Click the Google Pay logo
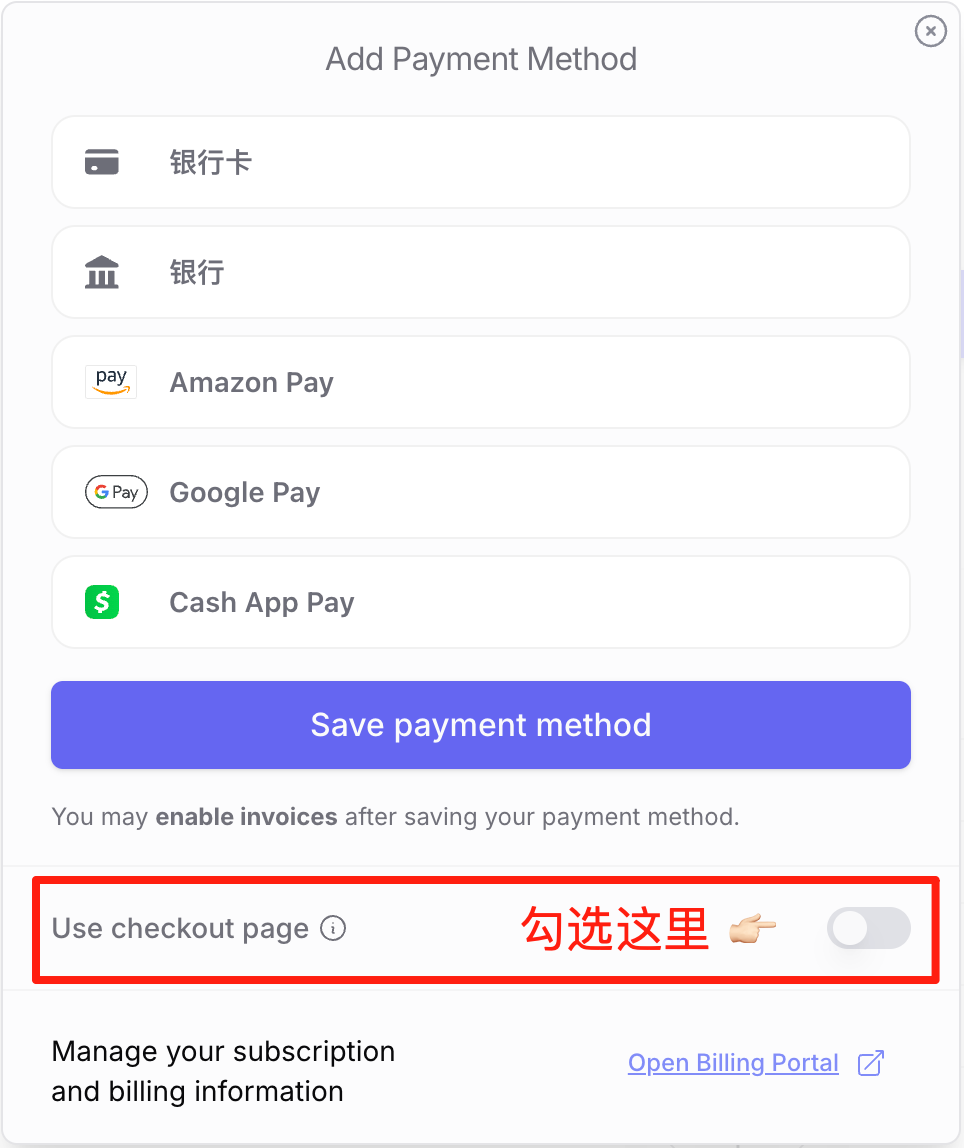 [x=116, y=492]
